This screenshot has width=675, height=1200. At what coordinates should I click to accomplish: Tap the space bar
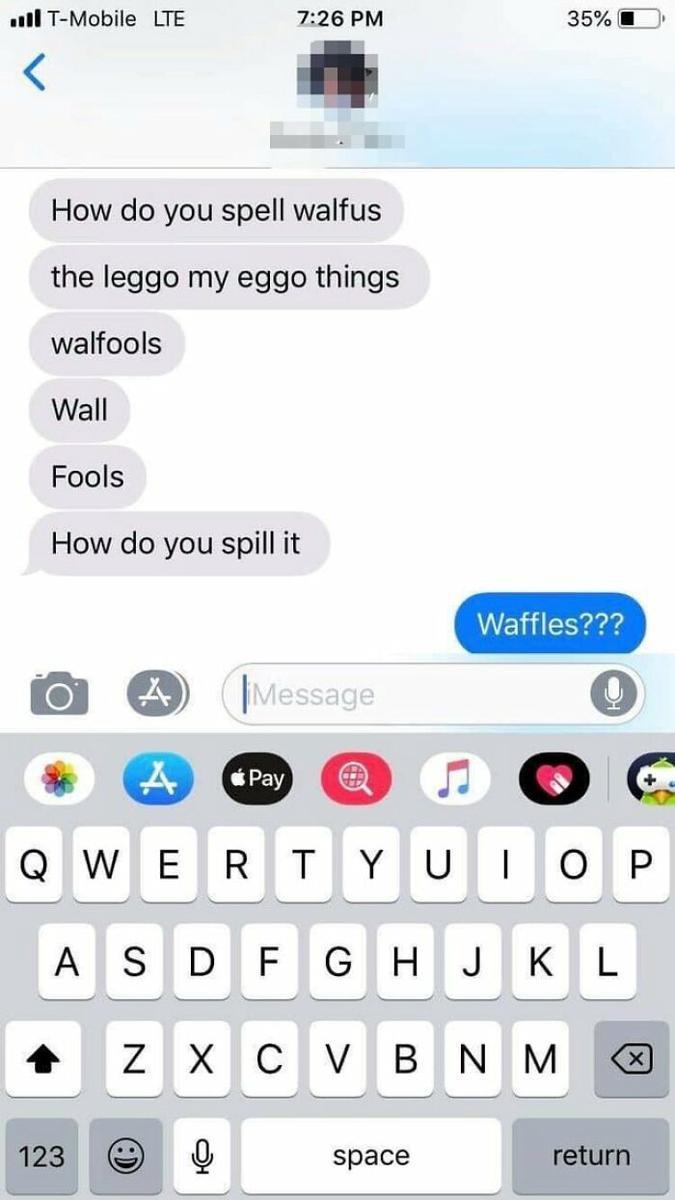371,1156
